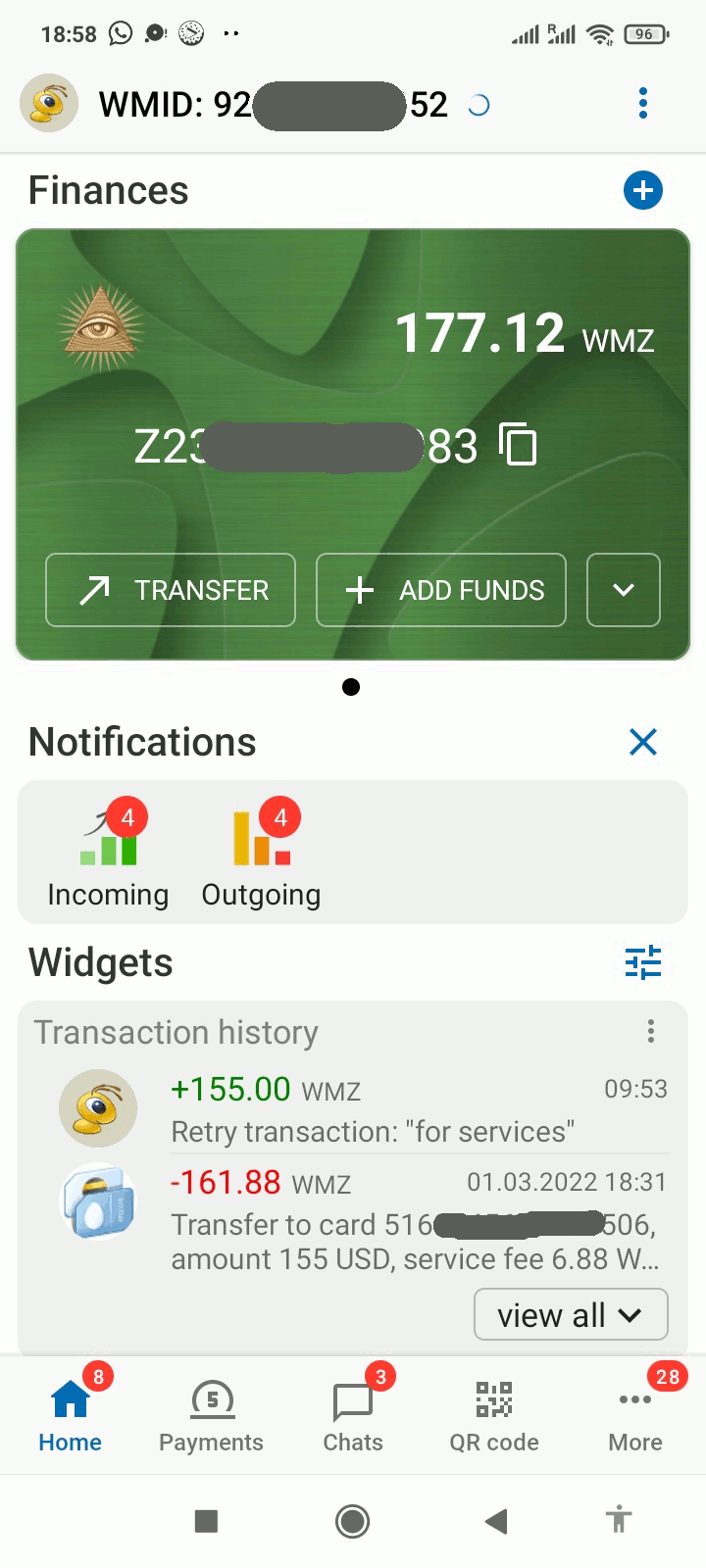Copy the WMZ wallet number
The width and height of the screenshot is (706, 1568).
[x=518, y=444]
